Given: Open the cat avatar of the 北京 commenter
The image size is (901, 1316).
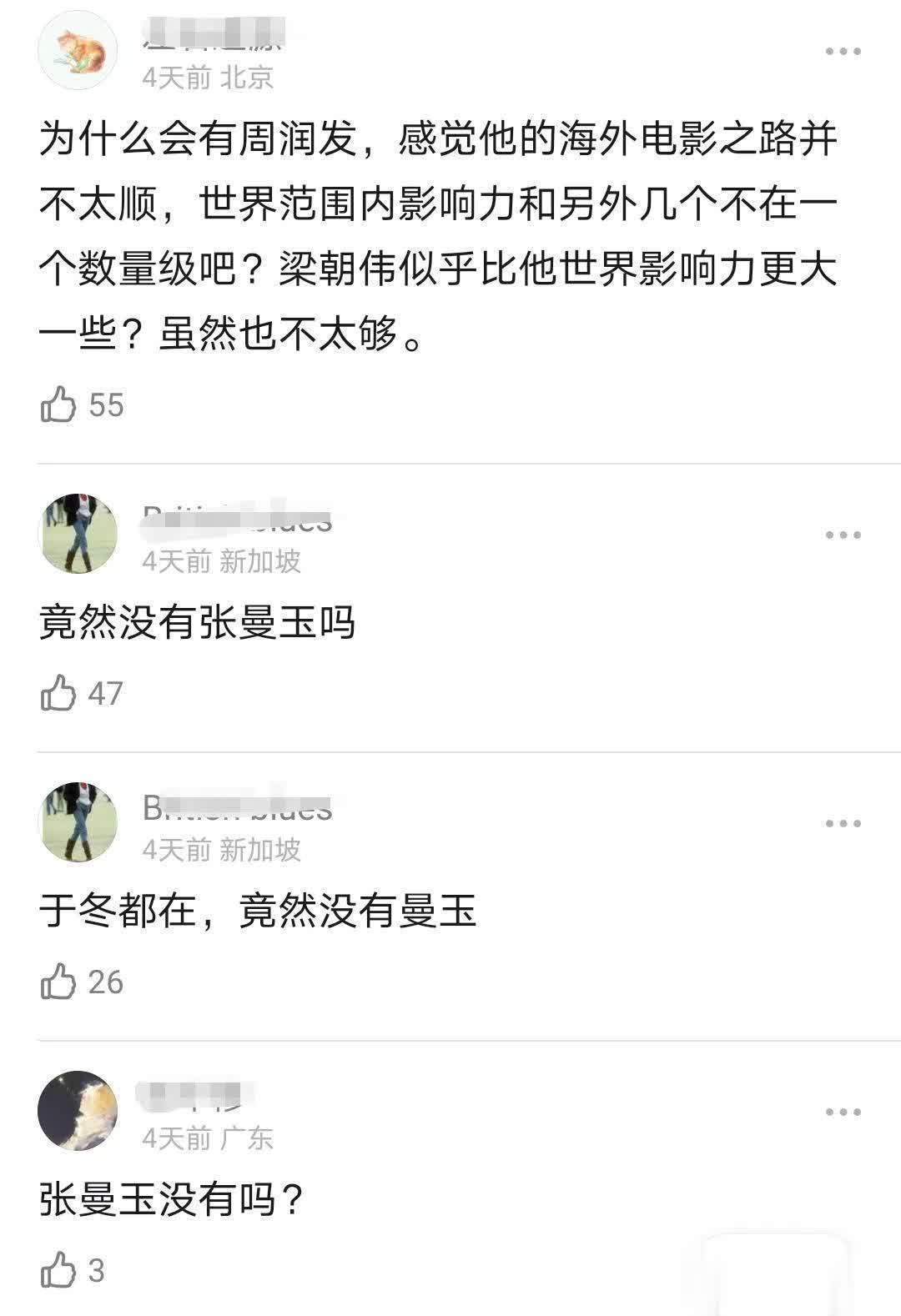Looking at the screenshot, I should click(78, 50).
